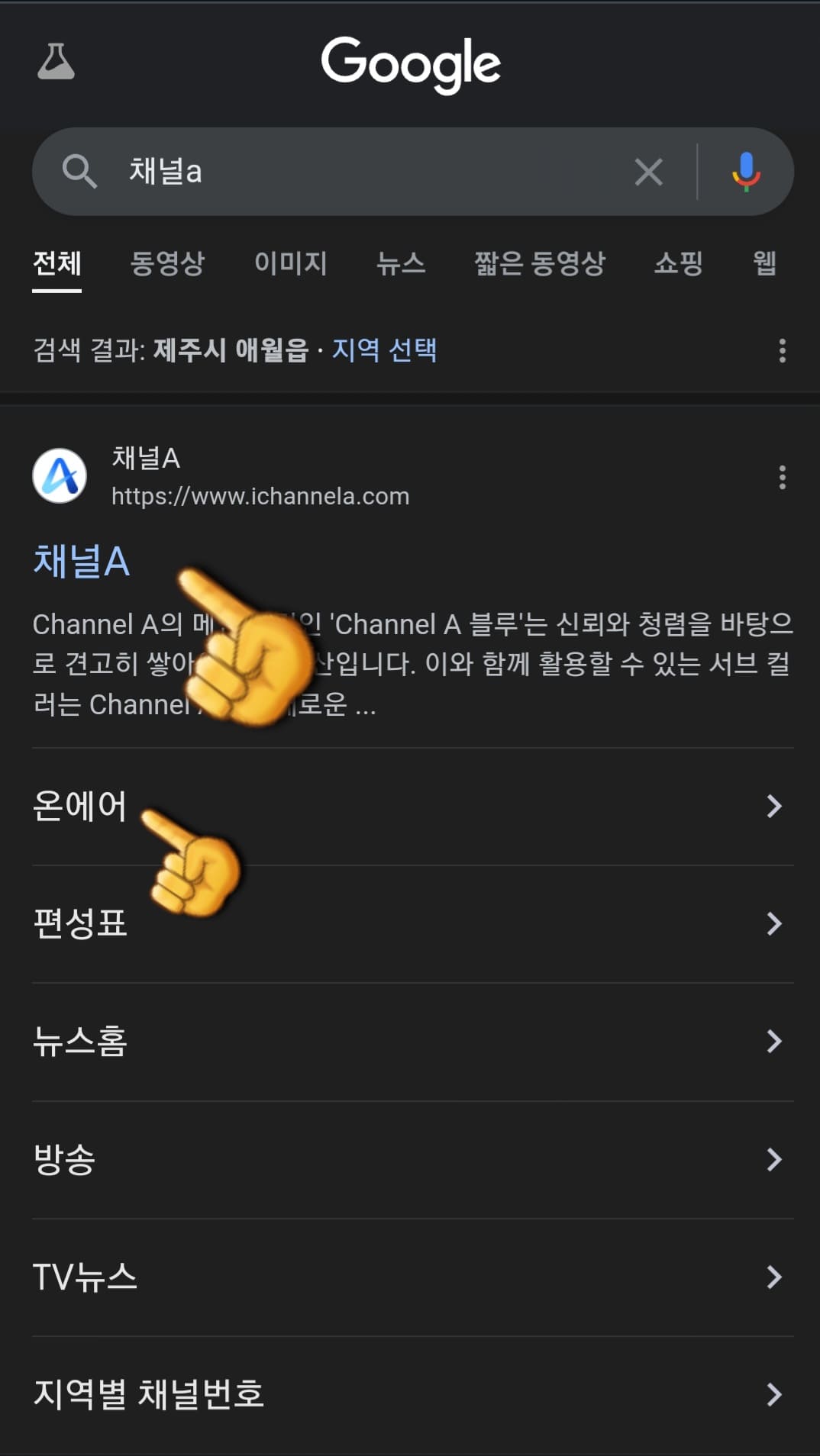Tap the search magnifier icon
Image resolution: width=820 pixels, height=1456 pixels.
tap(81, 172)
